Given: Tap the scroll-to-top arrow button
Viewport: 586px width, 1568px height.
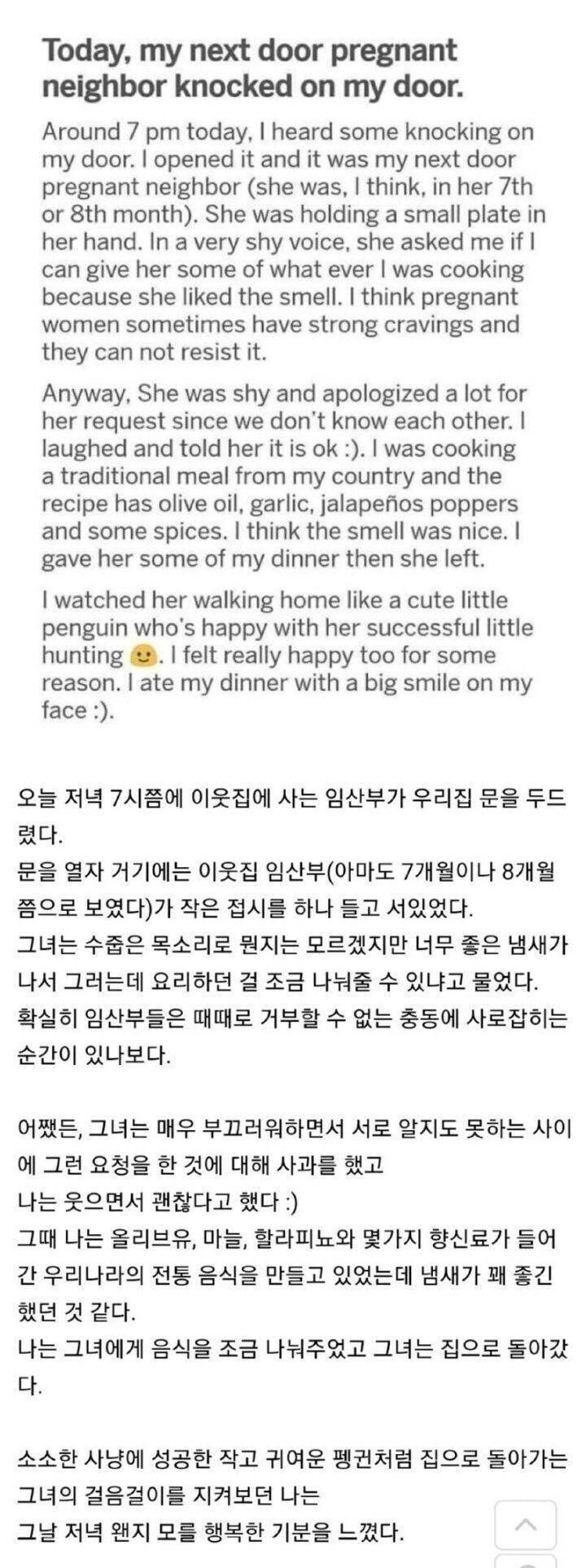Looking at the screenshot, I should pyautogui.click(x=526, y=1524).
